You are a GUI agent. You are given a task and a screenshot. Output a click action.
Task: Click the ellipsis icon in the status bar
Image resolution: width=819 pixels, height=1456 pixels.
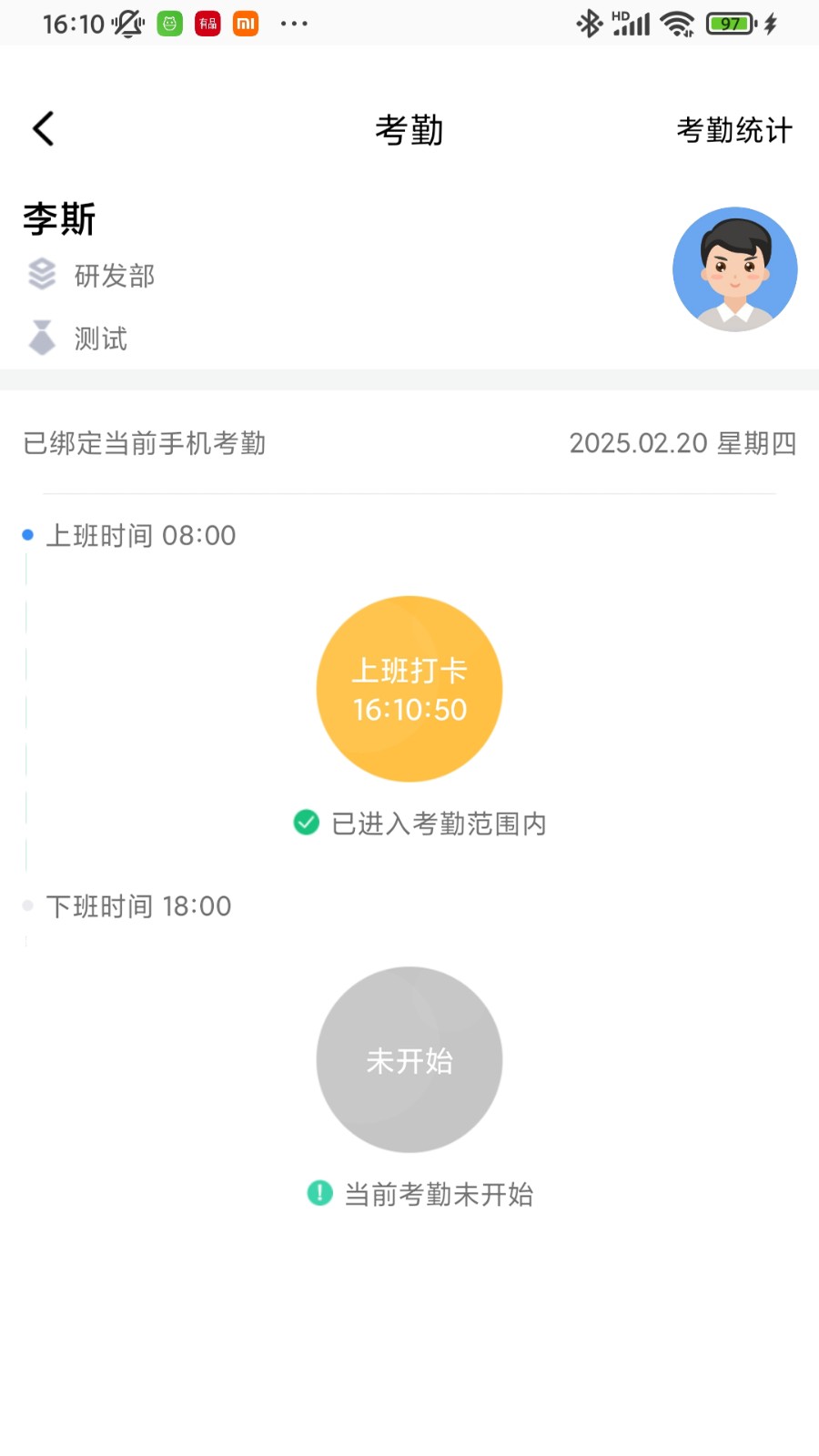click(x=294, y=24)
